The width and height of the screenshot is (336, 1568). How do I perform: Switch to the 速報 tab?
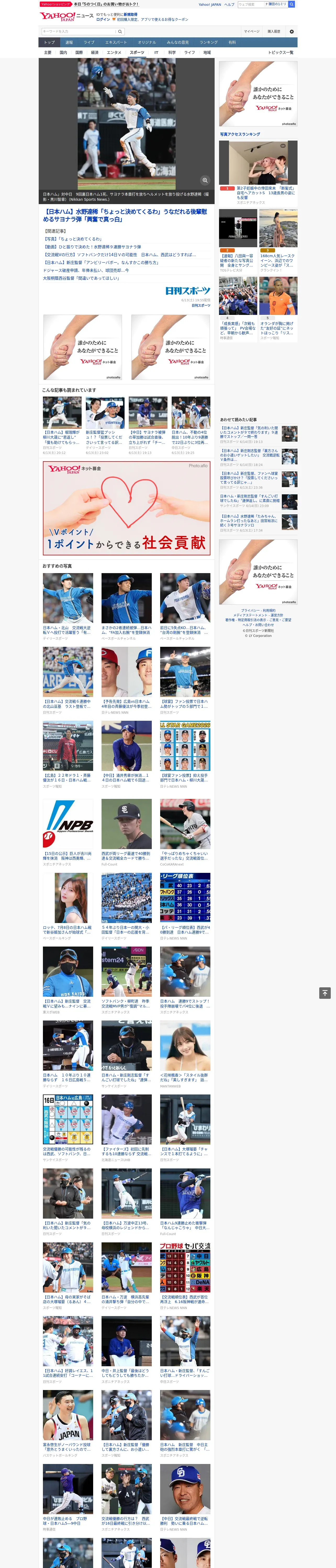pos(69,43)
